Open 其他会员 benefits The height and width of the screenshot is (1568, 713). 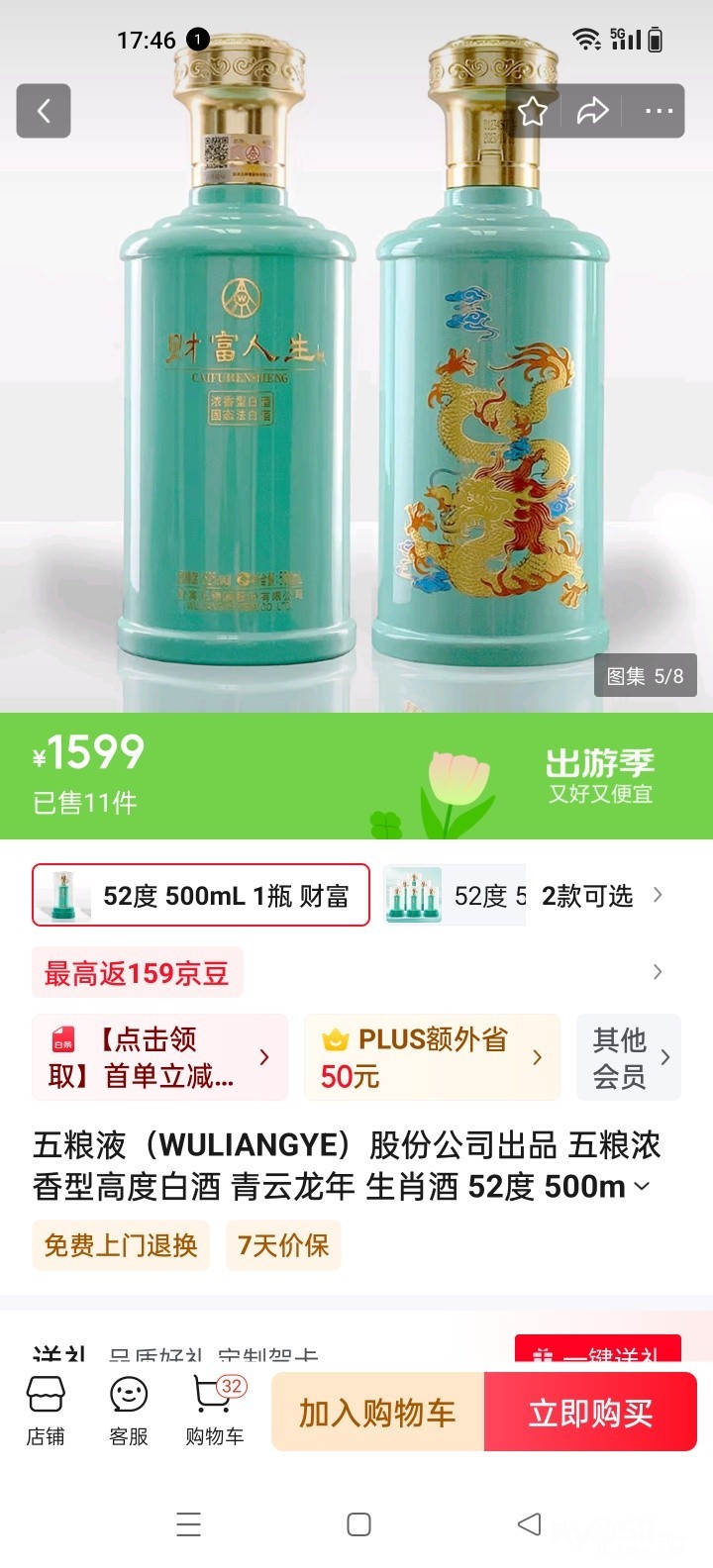pos(629,1057)
